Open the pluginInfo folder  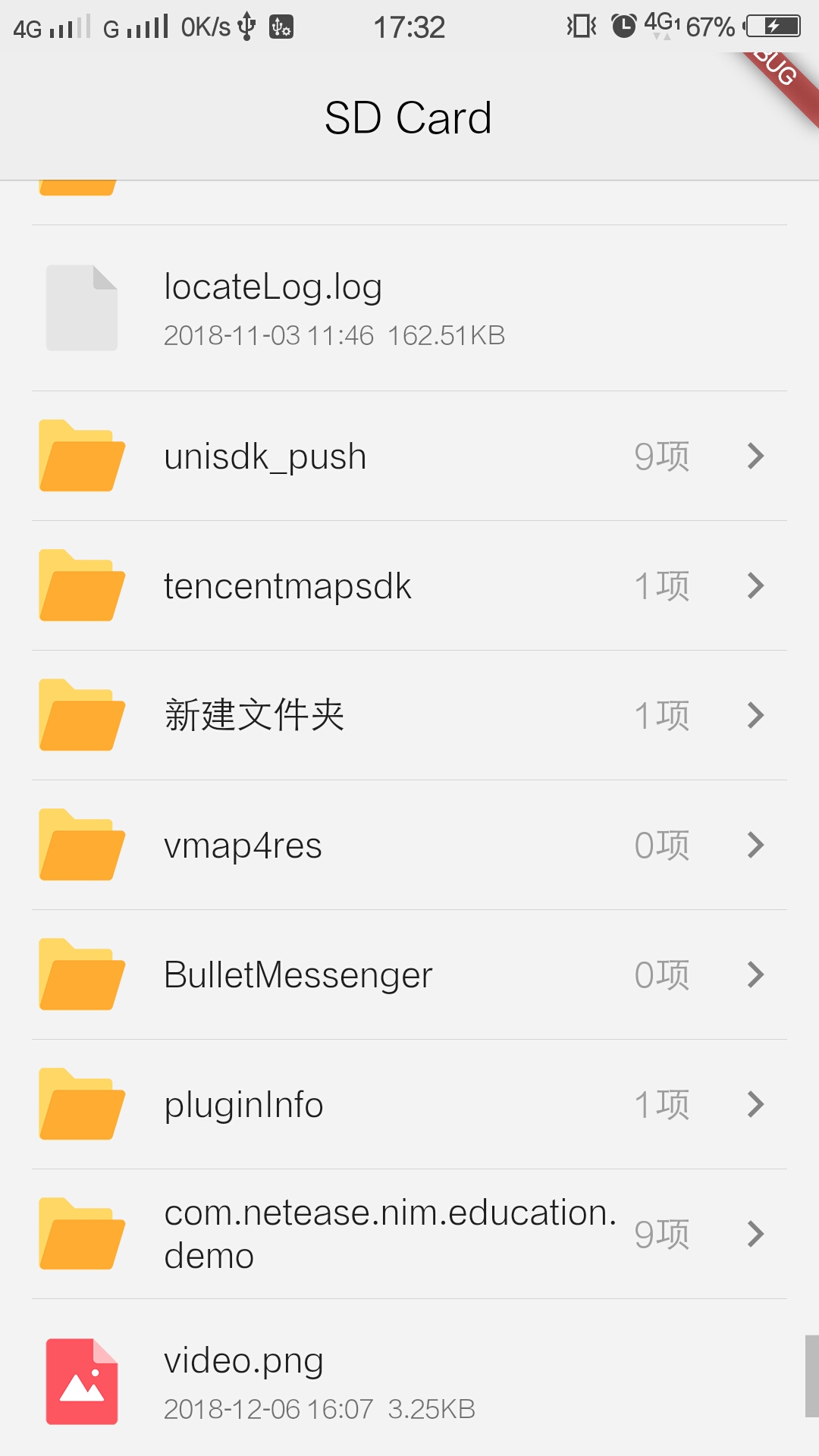(409, 1104)
